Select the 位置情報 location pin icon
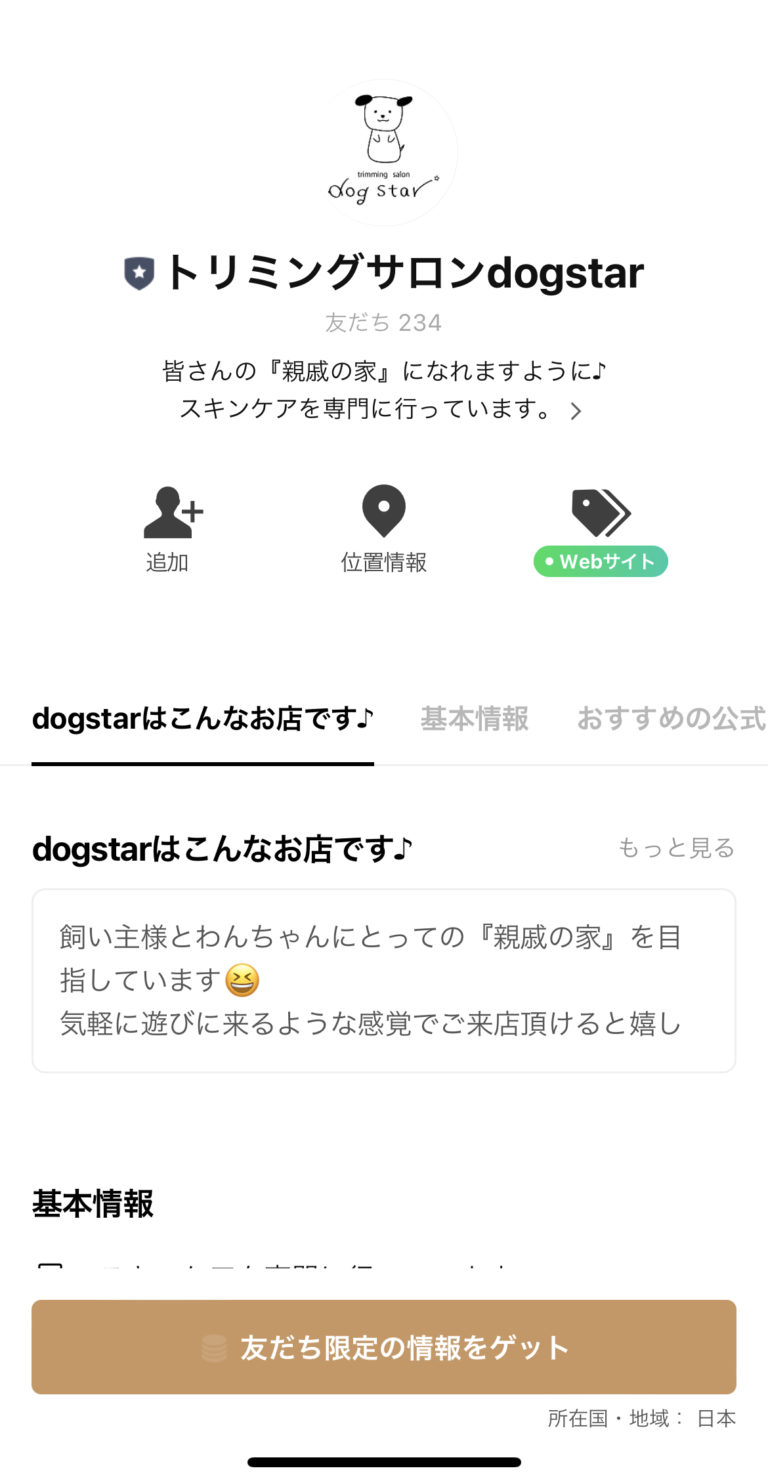This screenshot has height=1483, width=768. (384, 512)
